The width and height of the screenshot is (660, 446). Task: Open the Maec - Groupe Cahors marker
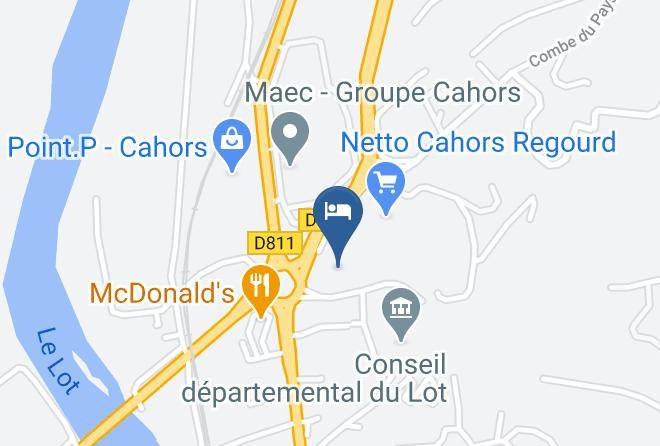290,139
